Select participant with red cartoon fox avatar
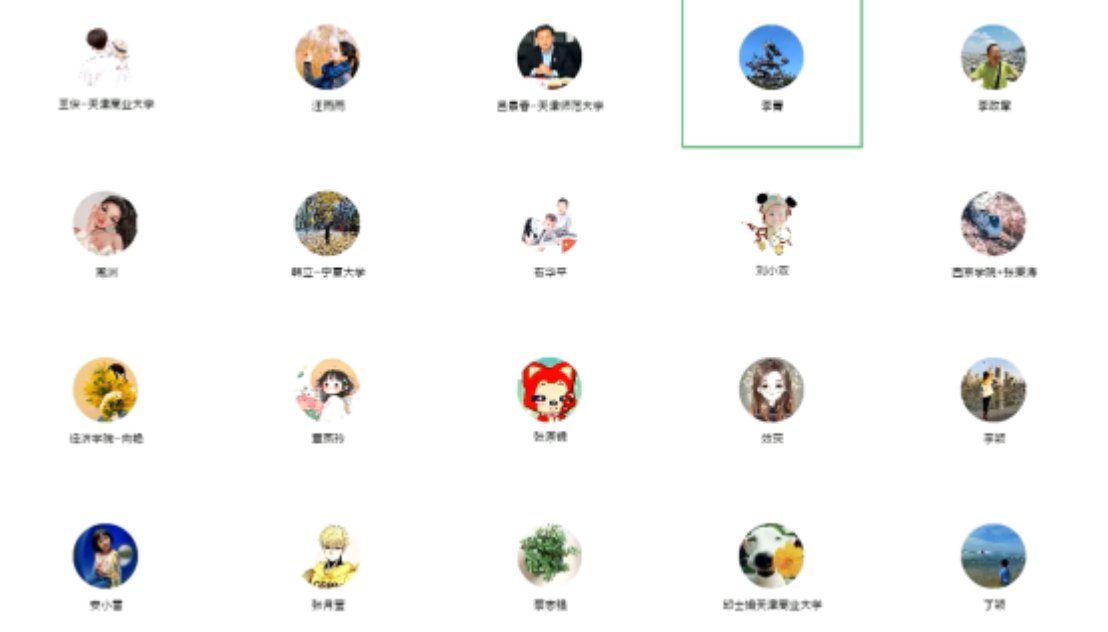The width and height of the screenshot is (1108, 632). tap(549, 390)
